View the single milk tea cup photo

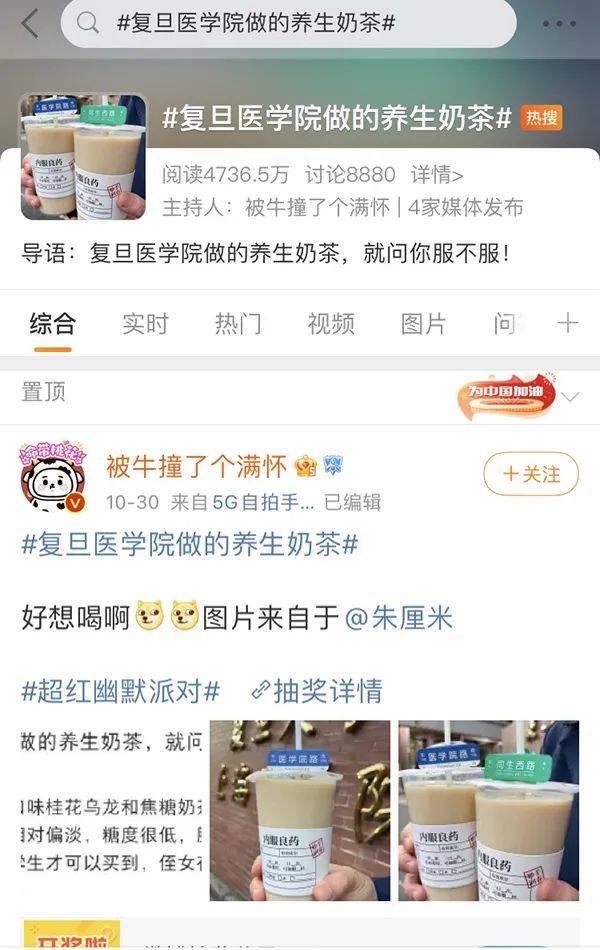[x=299, y=810]
